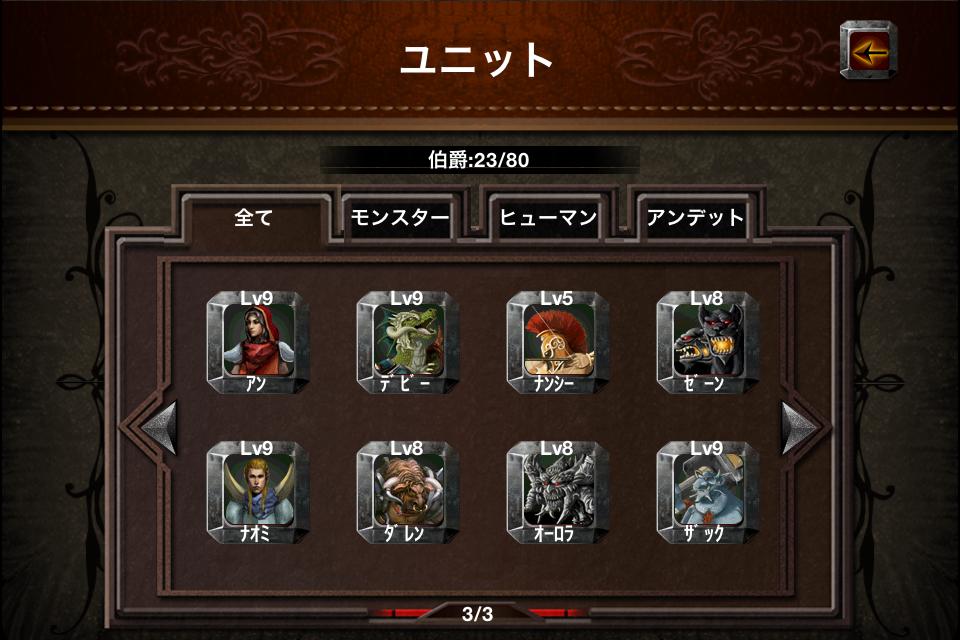The image size is (960, 640).
Task: Select the elf unit ナオミ
Action: point(258,492)
